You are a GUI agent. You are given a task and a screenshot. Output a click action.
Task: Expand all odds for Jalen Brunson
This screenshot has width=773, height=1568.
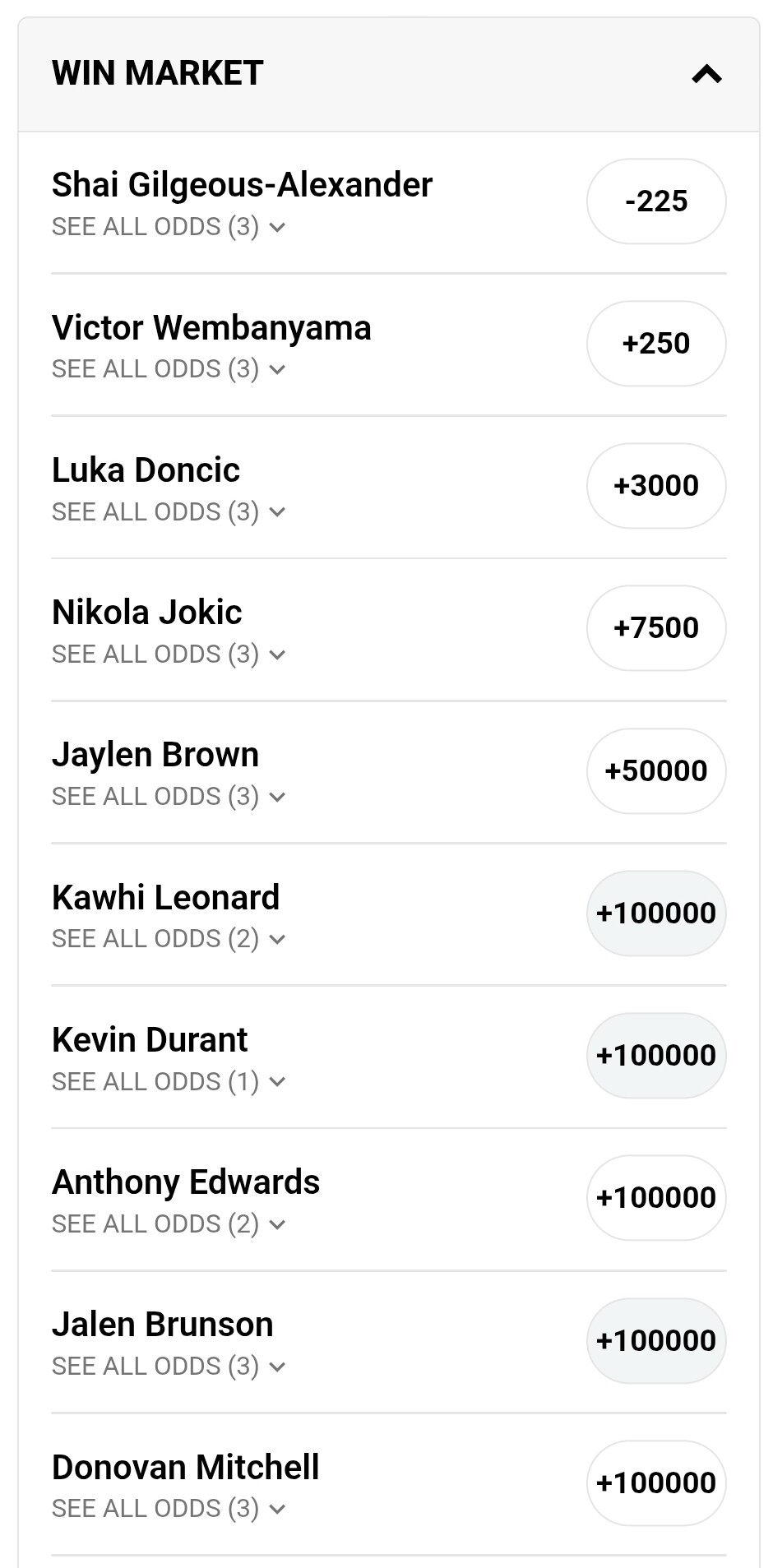(x=169, y=1367)
